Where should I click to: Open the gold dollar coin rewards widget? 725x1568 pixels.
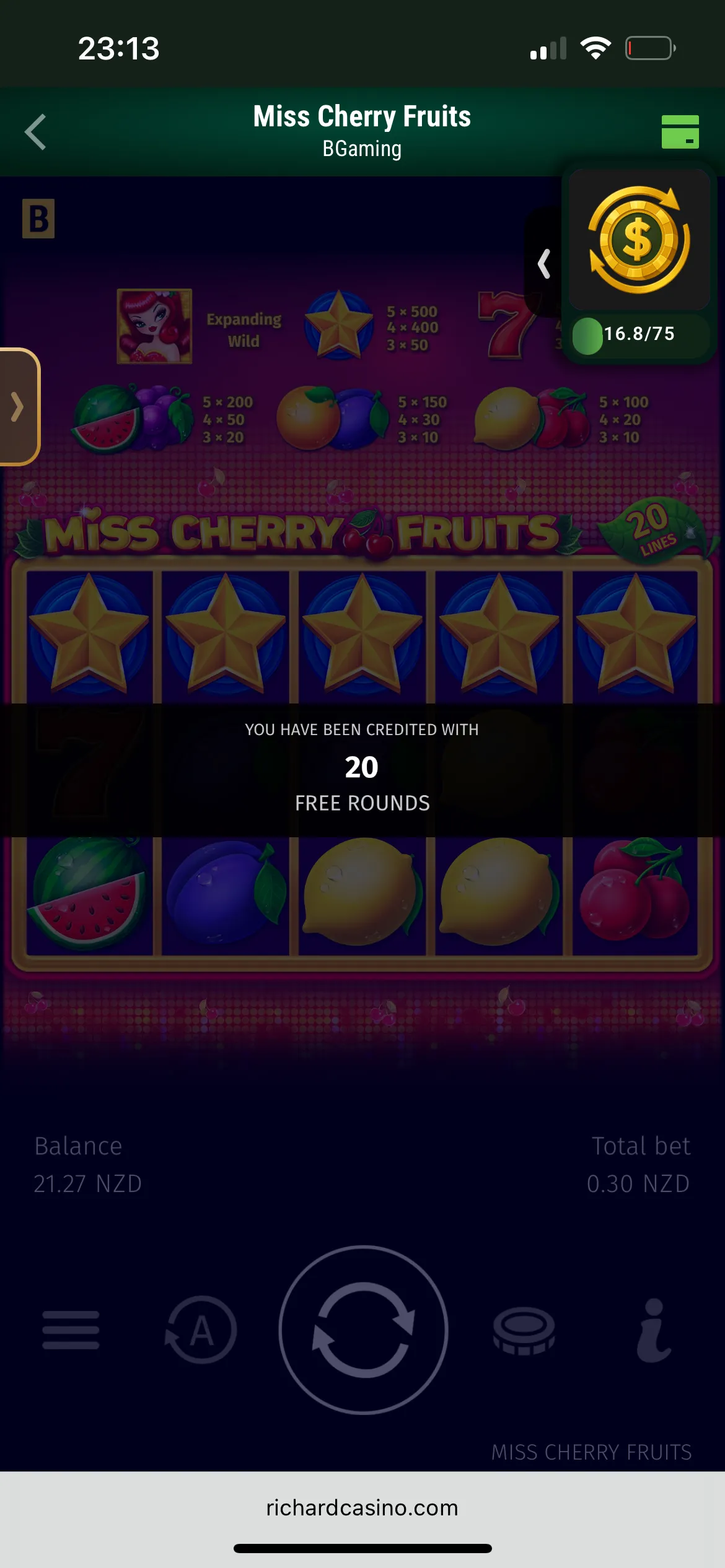[x=639, y=240]
